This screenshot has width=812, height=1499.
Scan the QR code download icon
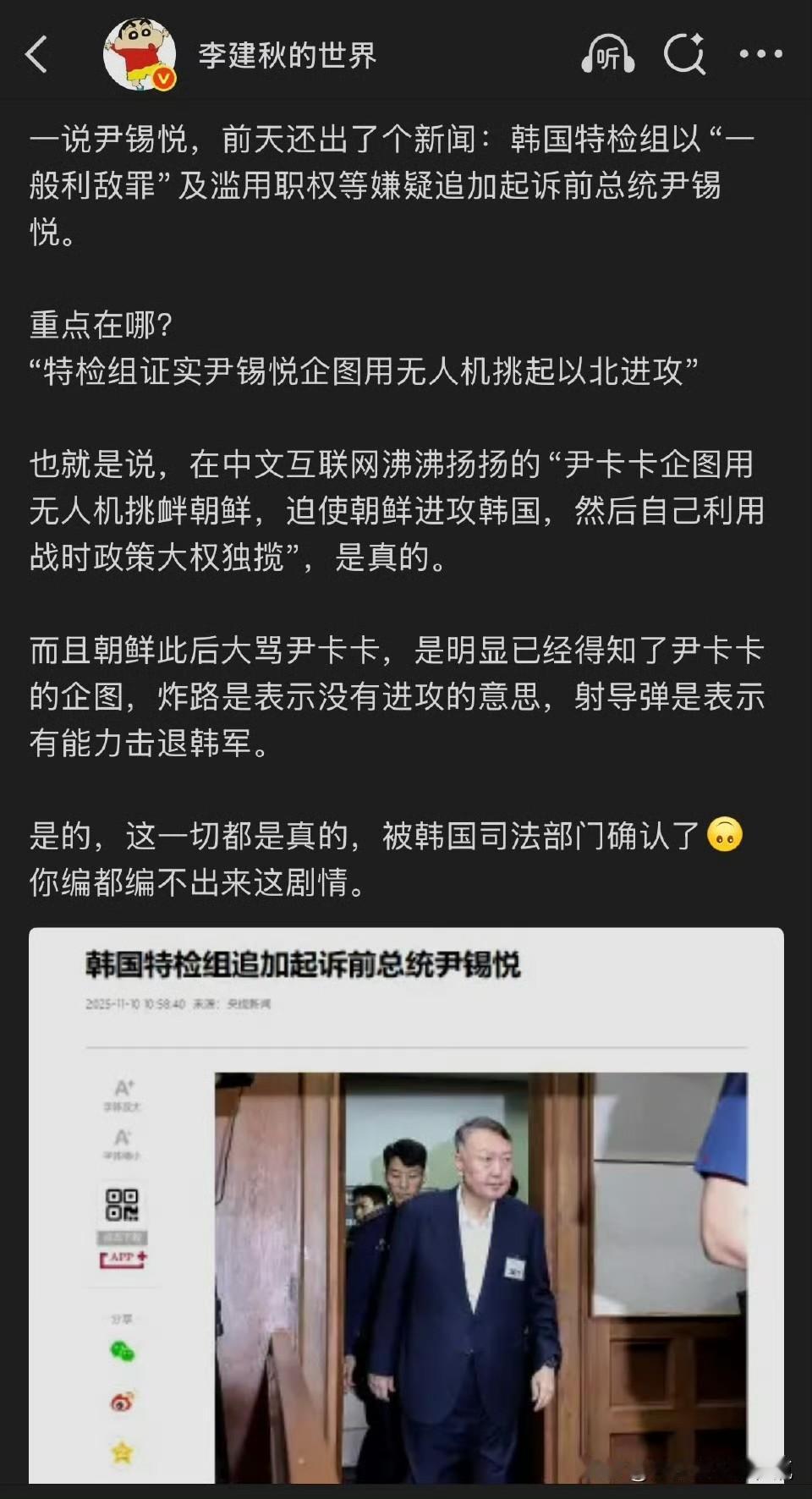pyautogui.click(x=123, y=1204)
